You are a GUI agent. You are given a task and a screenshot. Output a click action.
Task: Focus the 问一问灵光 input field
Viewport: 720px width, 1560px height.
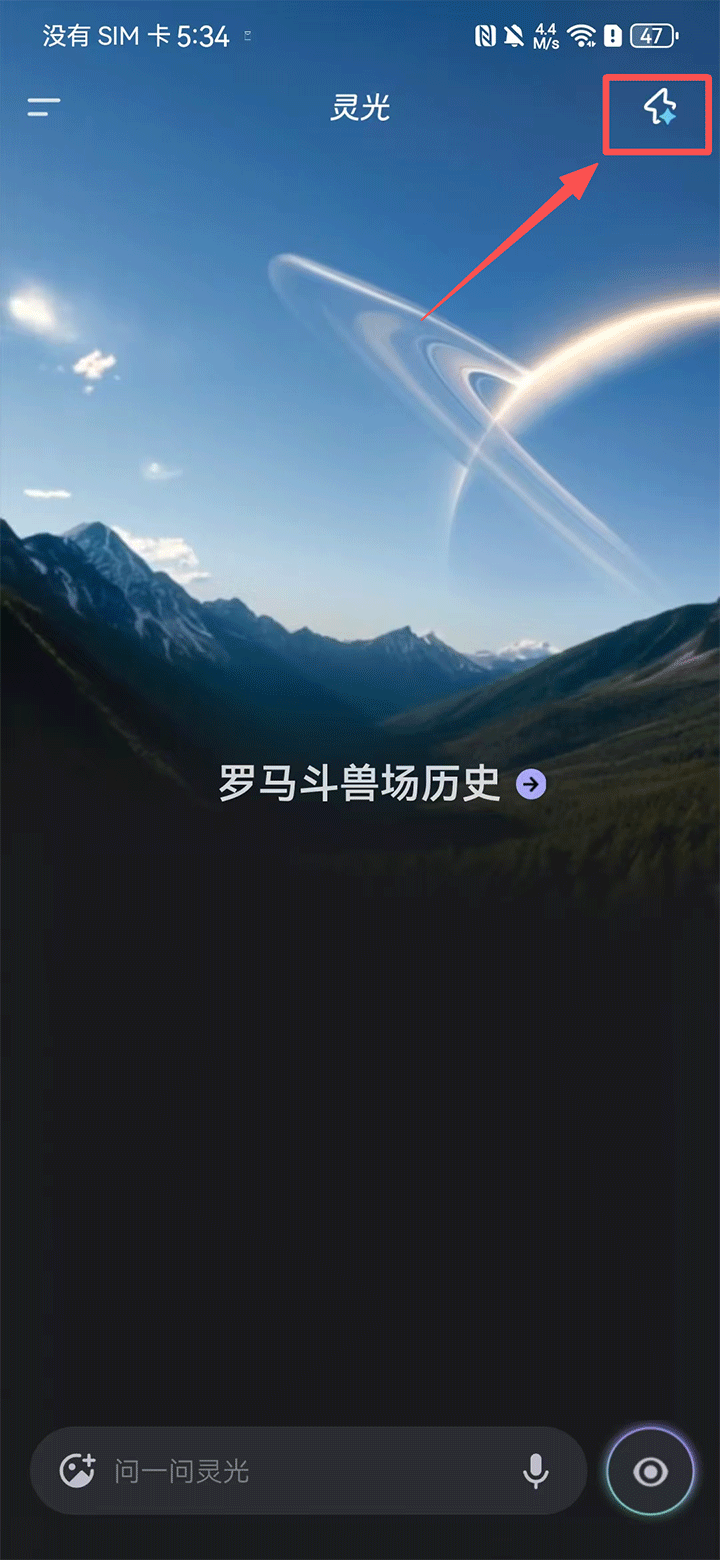click(x=300, y=1471)
